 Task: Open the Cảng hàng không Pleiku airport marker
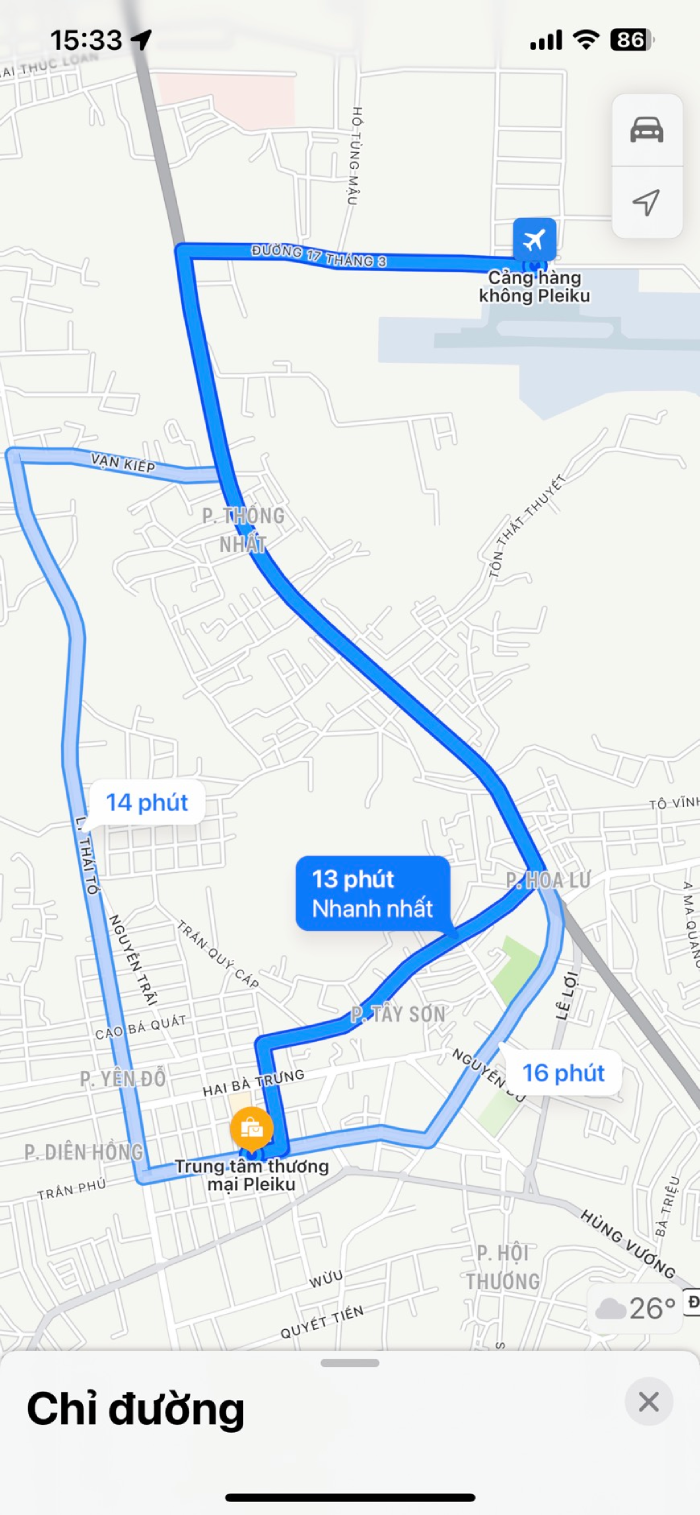coord(535,240)
